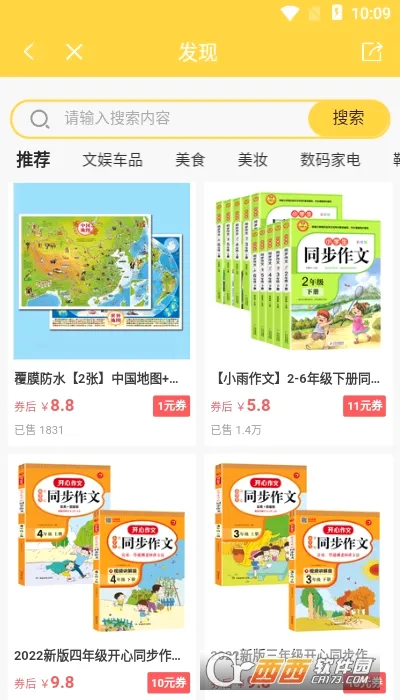
Task: Close the 发现 page with X
Action: pyautogui.click(x=74, y=52)
